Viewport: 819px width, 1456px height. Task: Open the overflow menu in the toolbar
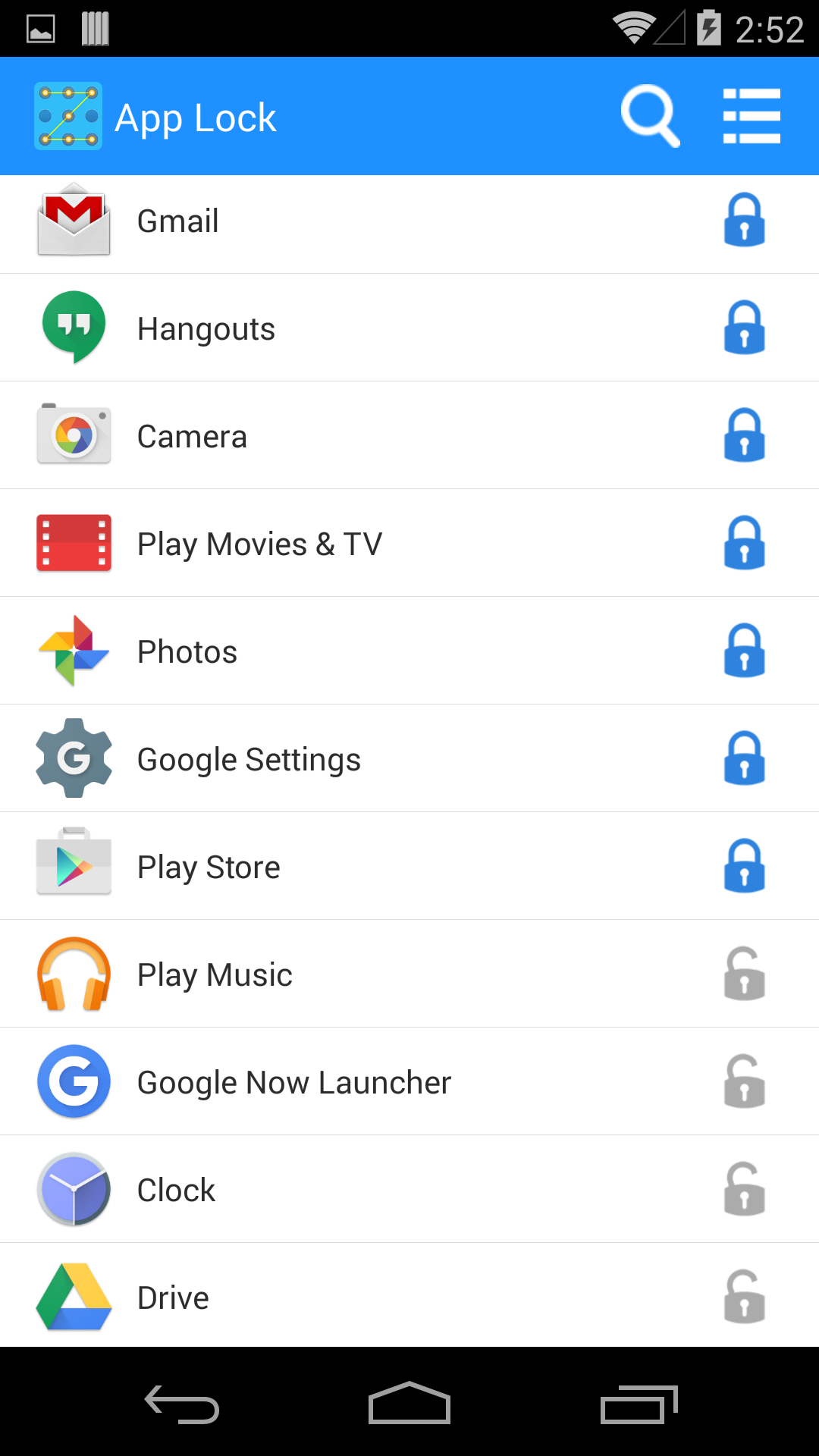pos(752,115)
